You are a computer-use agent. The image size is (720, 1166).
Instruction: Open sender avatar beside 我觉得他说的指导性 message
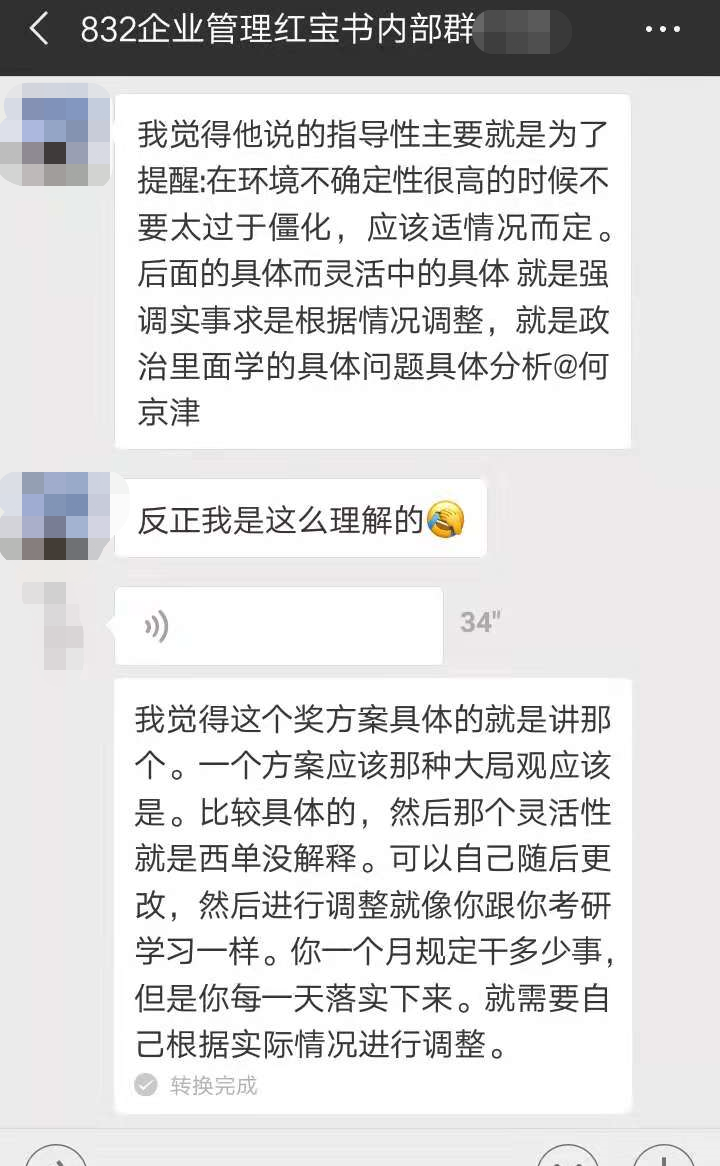point(57,135)
